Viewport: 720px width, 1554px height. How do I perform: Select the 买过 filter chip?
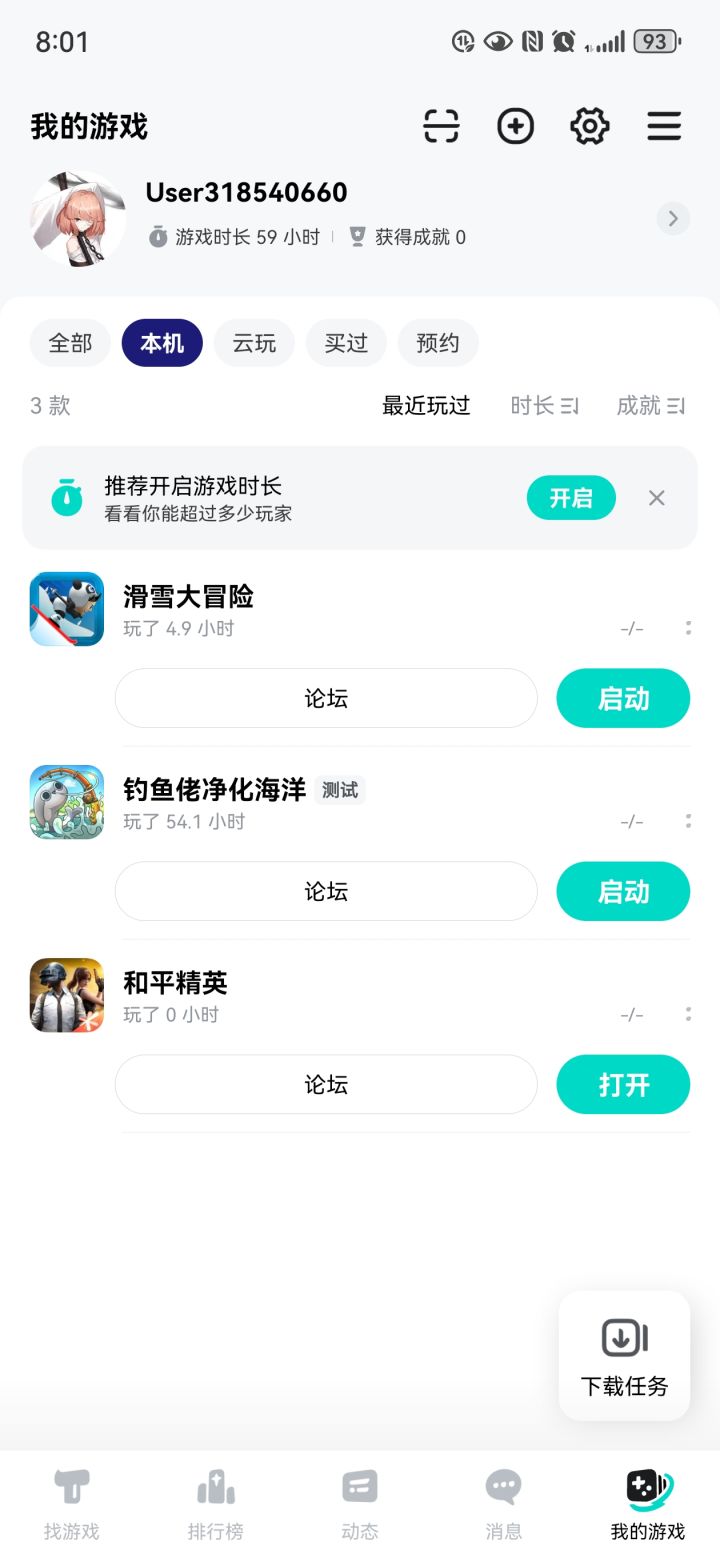tap(346, 343)
